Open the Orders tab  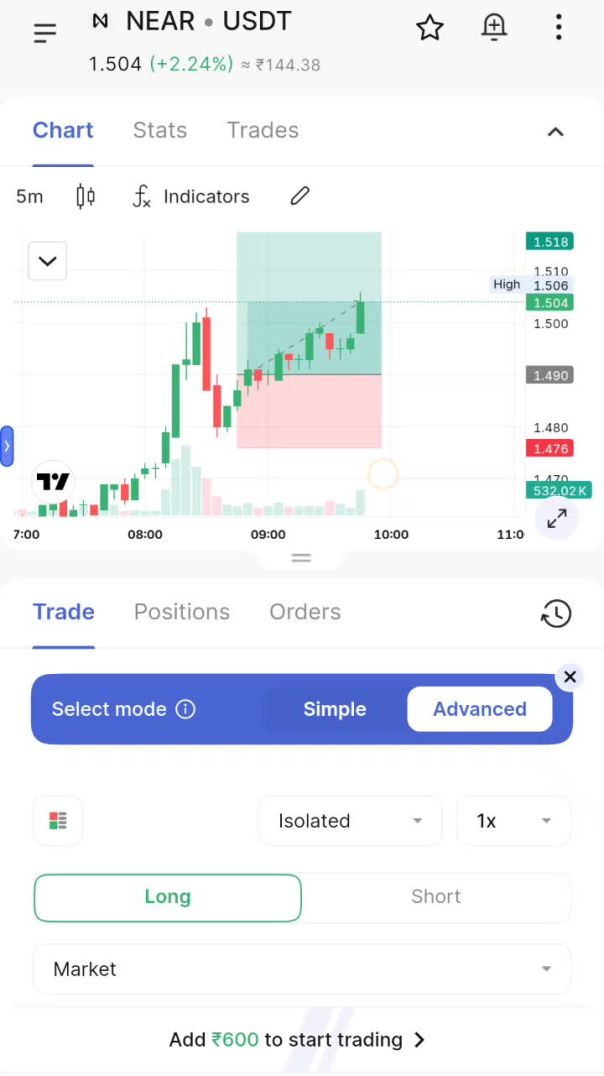click(305, 612)
